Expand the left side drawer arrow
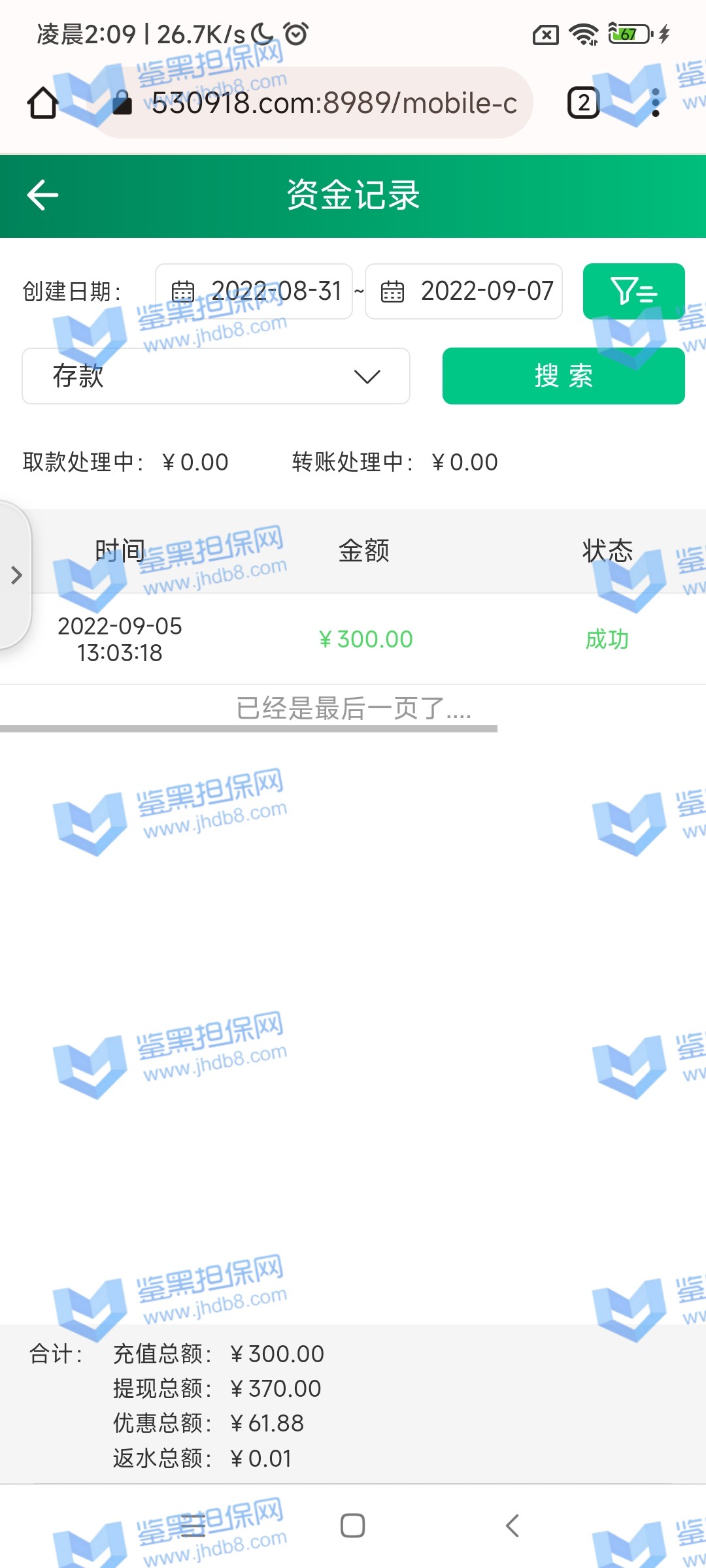The image size is (706, 1568). pyautogui.click(x=16, y=576)
